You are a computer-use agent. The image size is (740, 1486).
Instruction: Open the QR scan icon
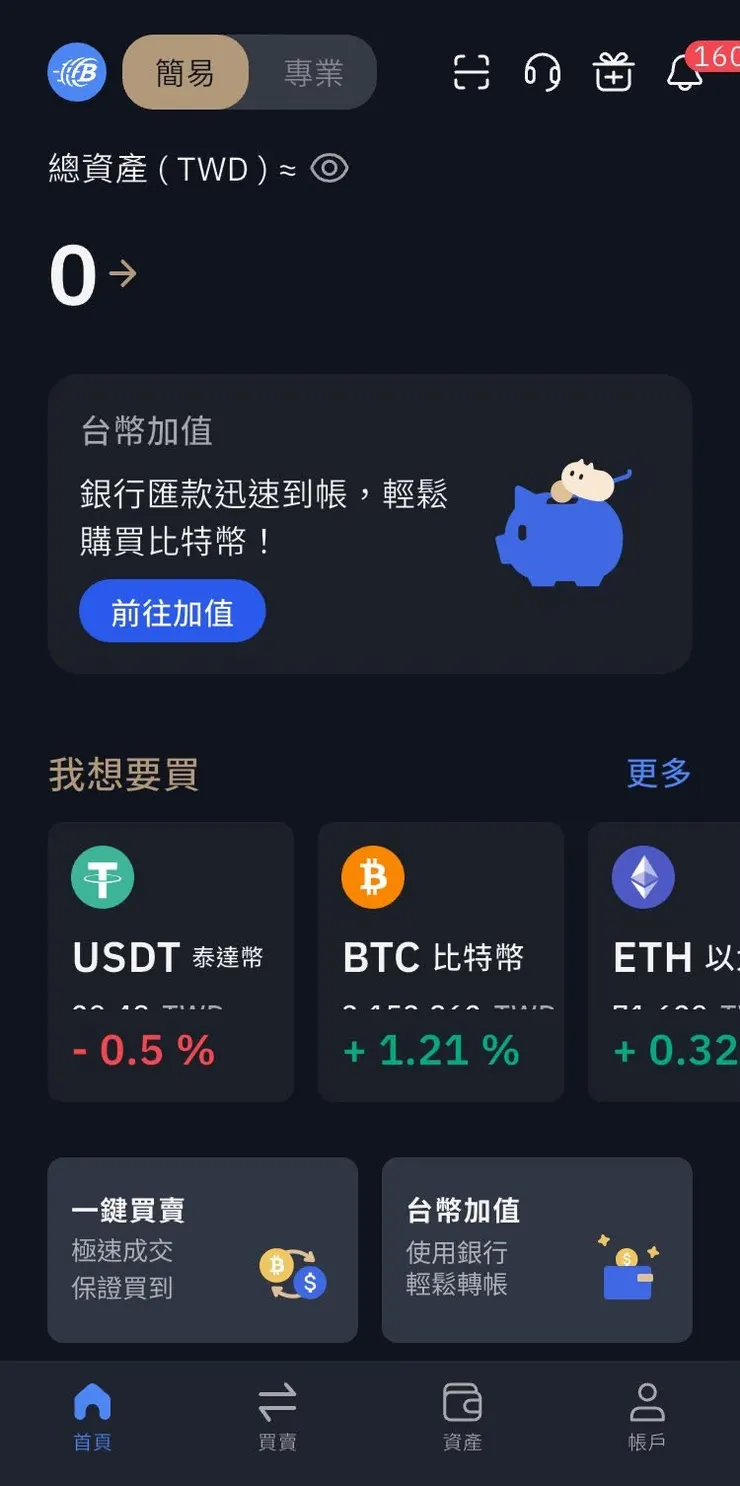pos(471,72)
